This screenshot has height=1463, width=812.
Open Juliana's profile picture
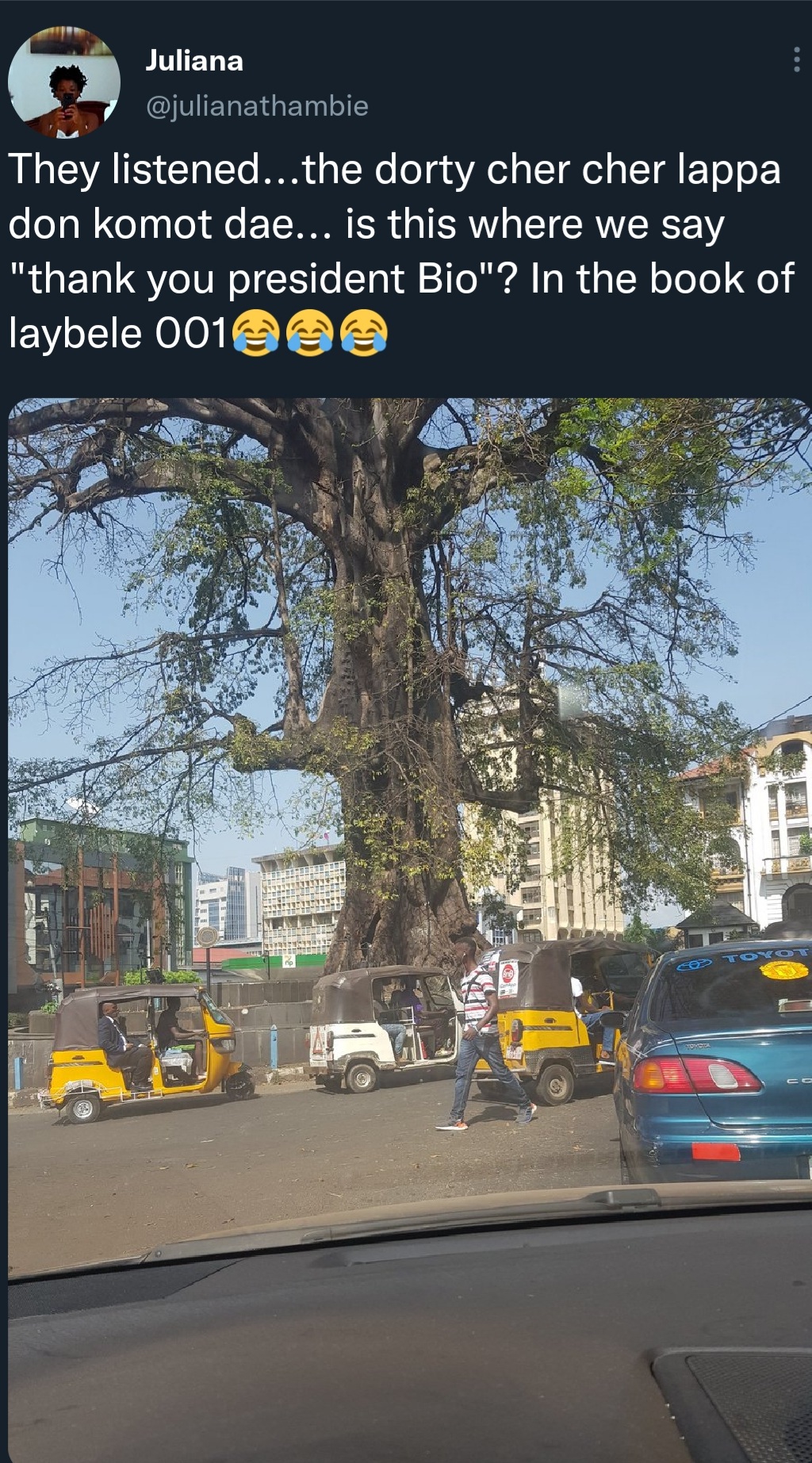(x=64, y=82)
